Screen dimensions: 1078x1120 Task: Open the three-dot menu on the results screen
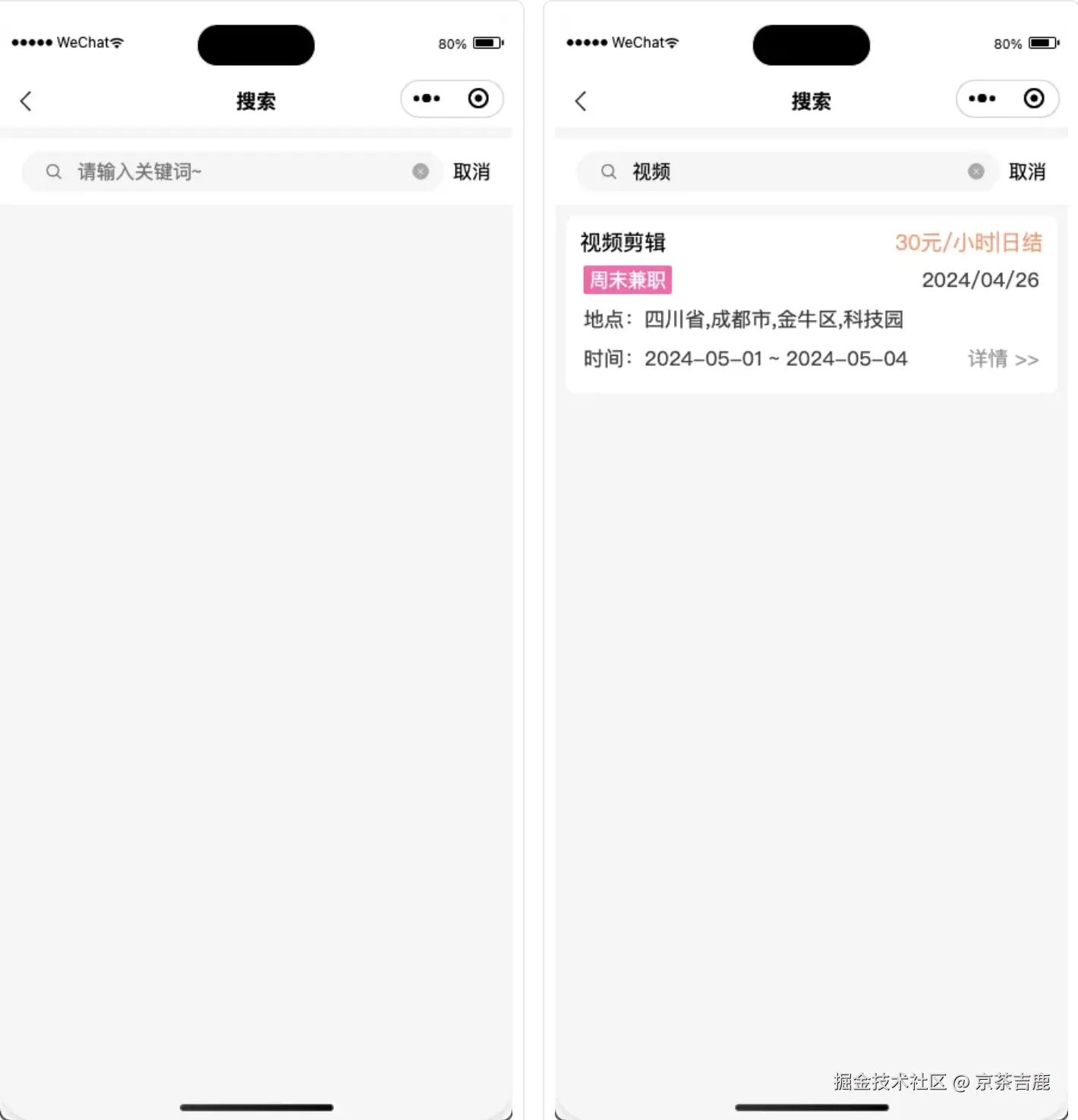981,99
